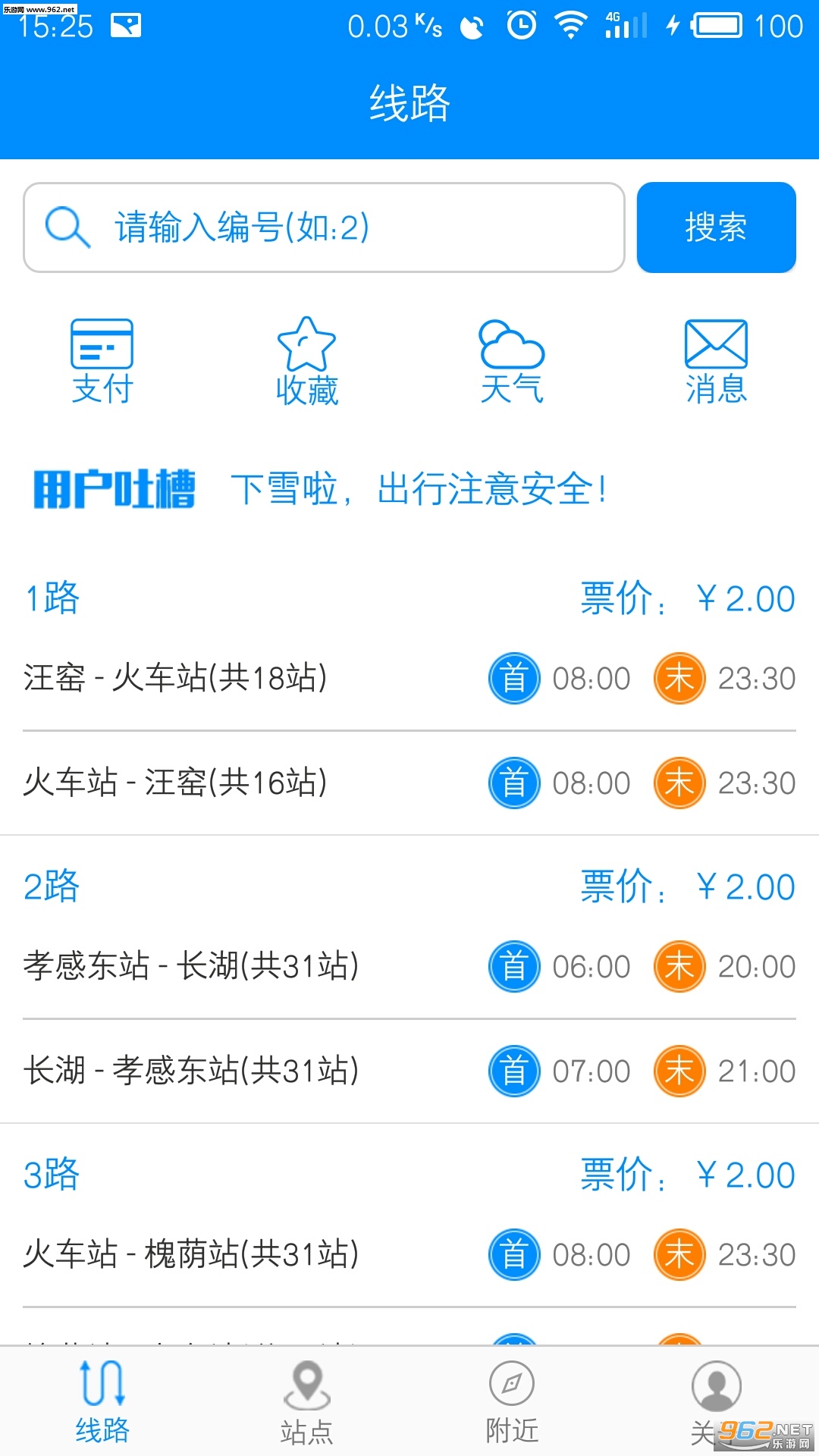This screenshot has width=819, height=1456.
Task: View route 孝感东站 - 长湖 (共31站)
Action: [409, 966]
